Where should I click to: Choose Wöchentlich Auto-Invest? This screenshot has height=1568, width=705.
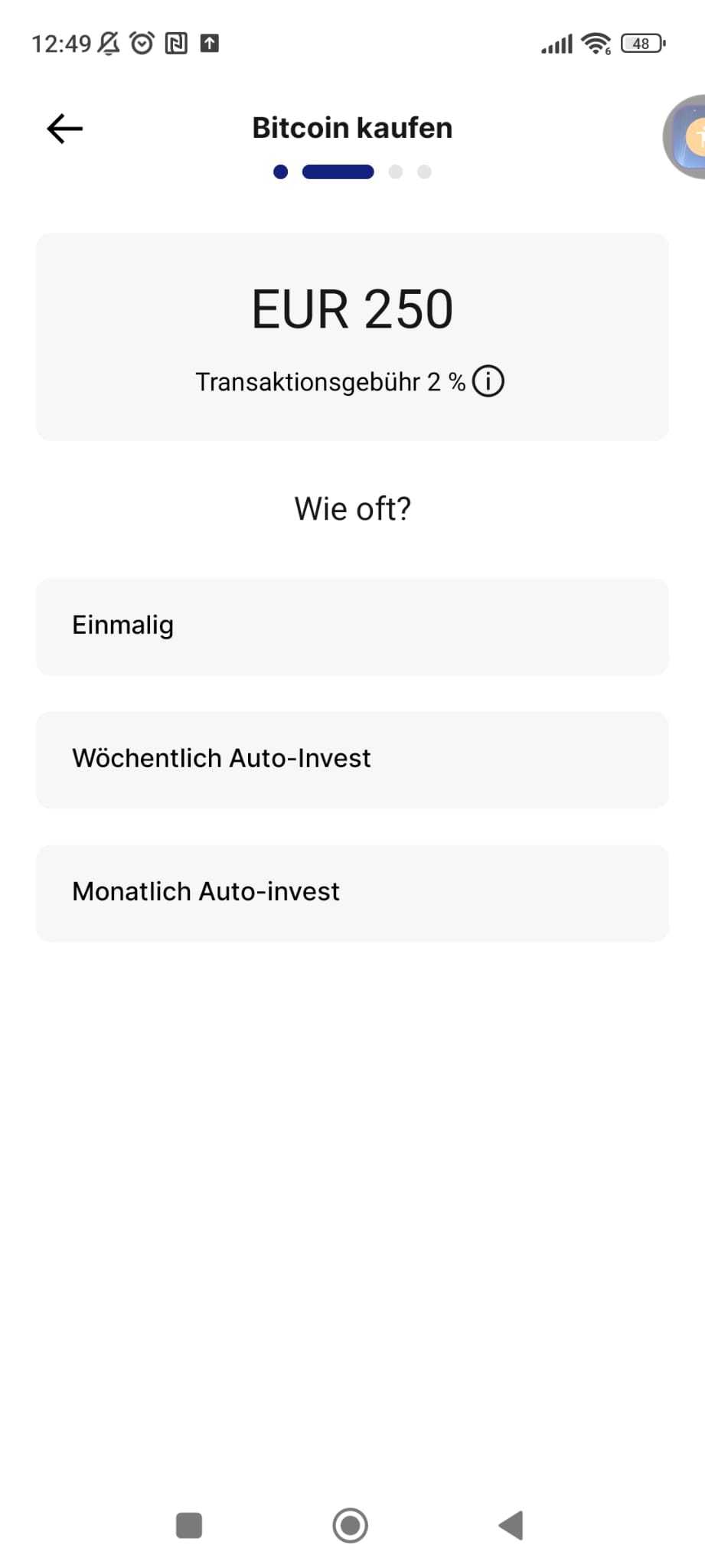352,759
